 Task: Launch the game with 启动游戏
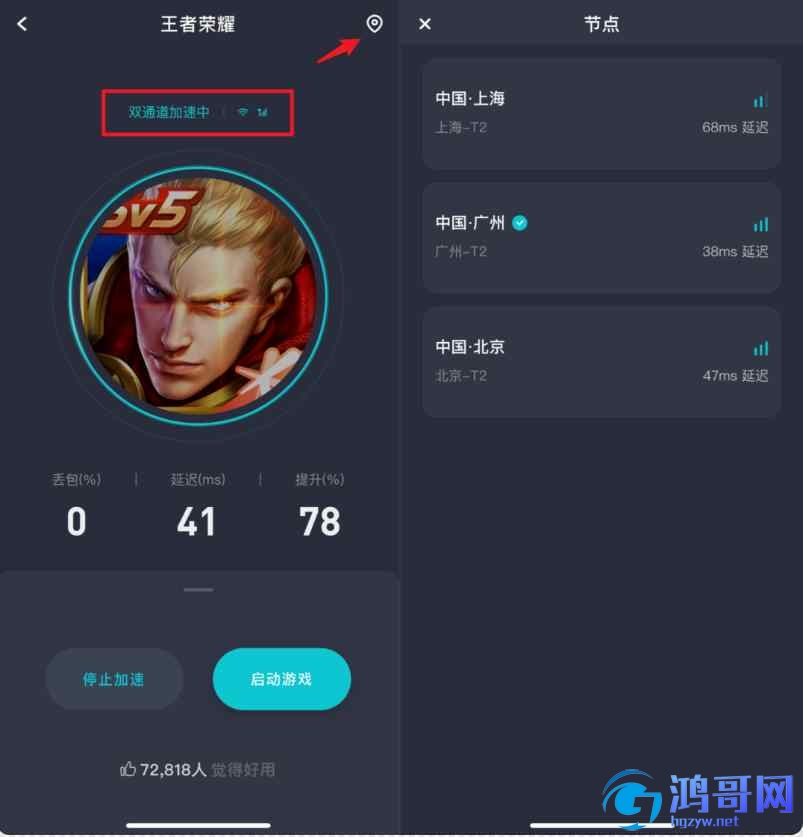click(x=281, y=679)
